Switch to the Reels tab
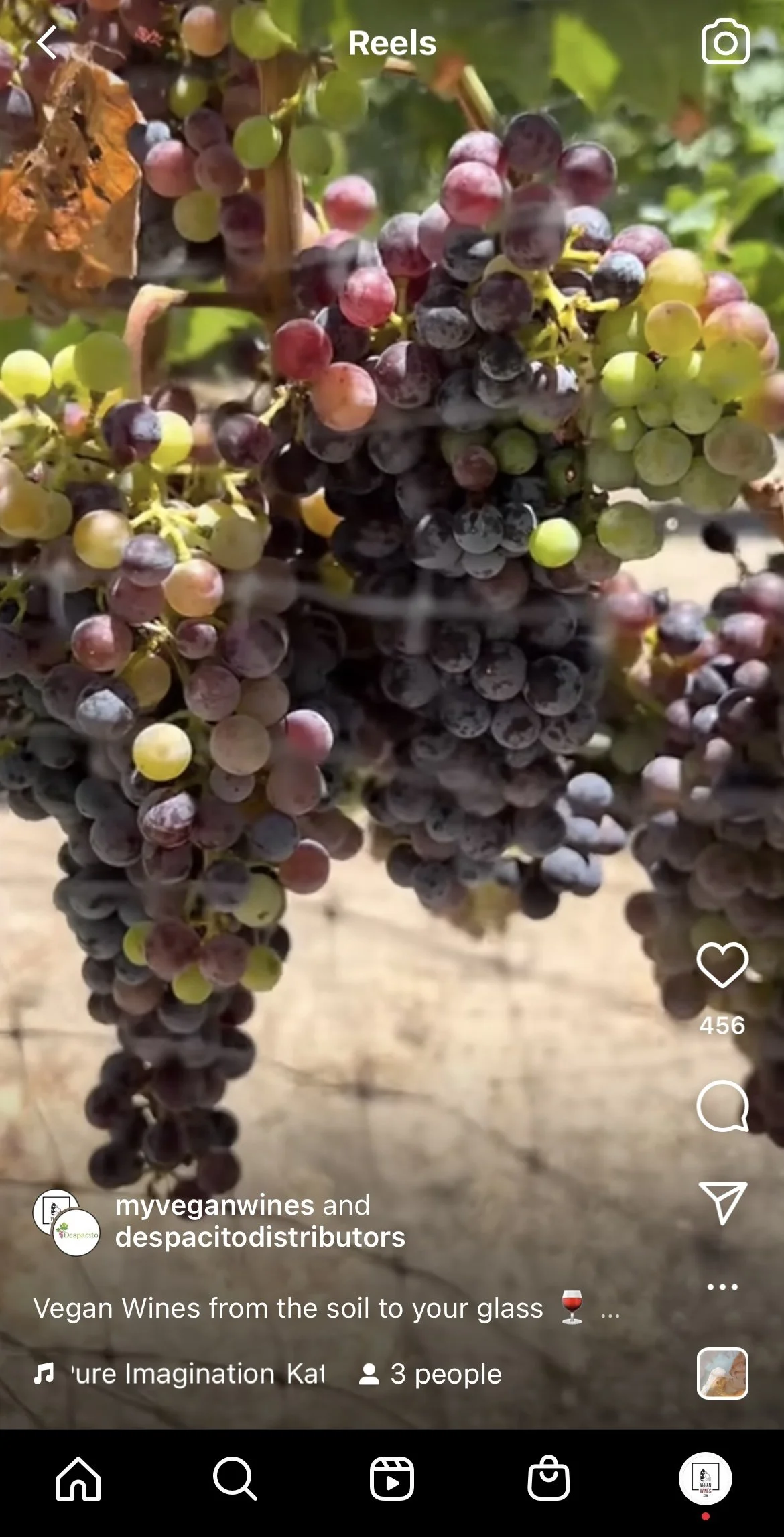Image resolution: width=784 pixels, height=1537 pixels. tap(392, 1479)
